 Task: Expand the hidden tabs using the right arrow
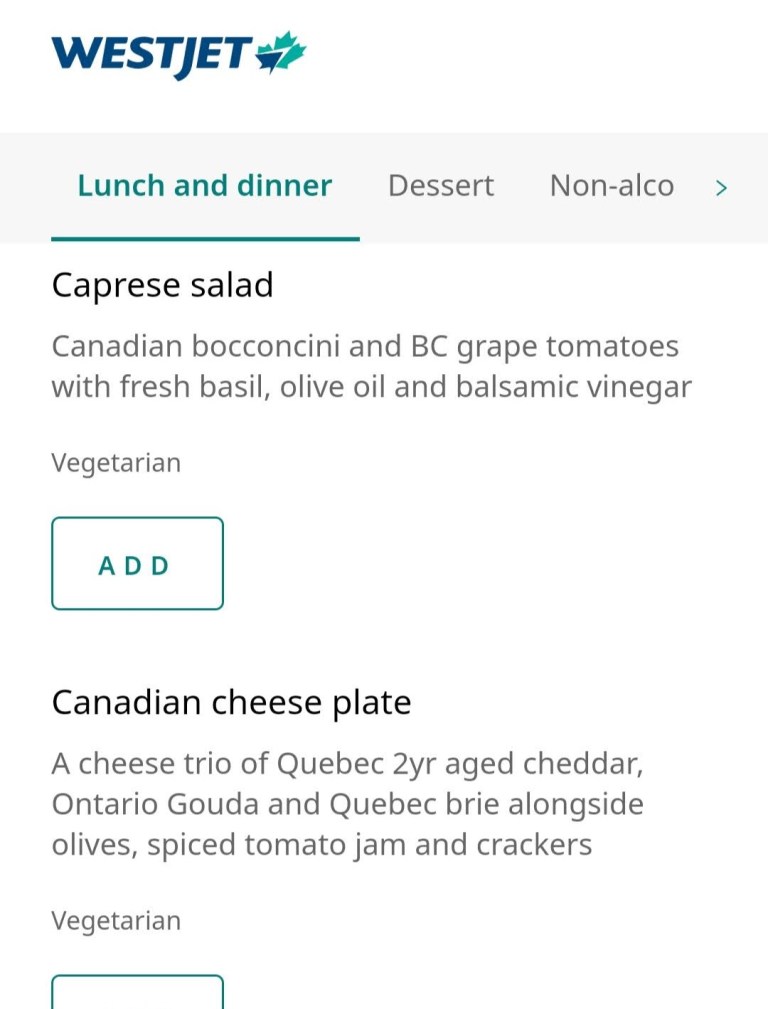[x=721, y=188]
